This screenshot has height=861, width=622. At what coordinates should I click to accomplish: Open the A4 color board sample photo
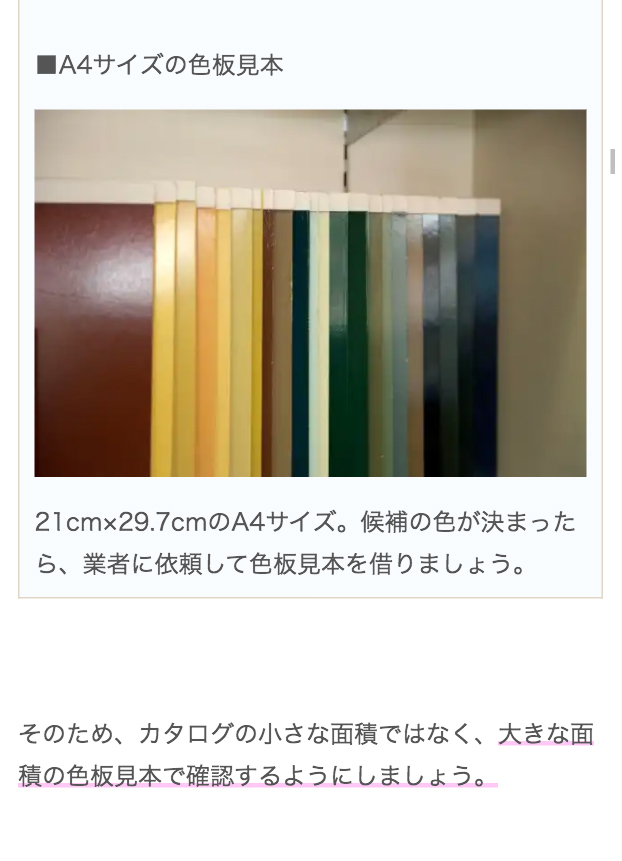pos(310,293)
